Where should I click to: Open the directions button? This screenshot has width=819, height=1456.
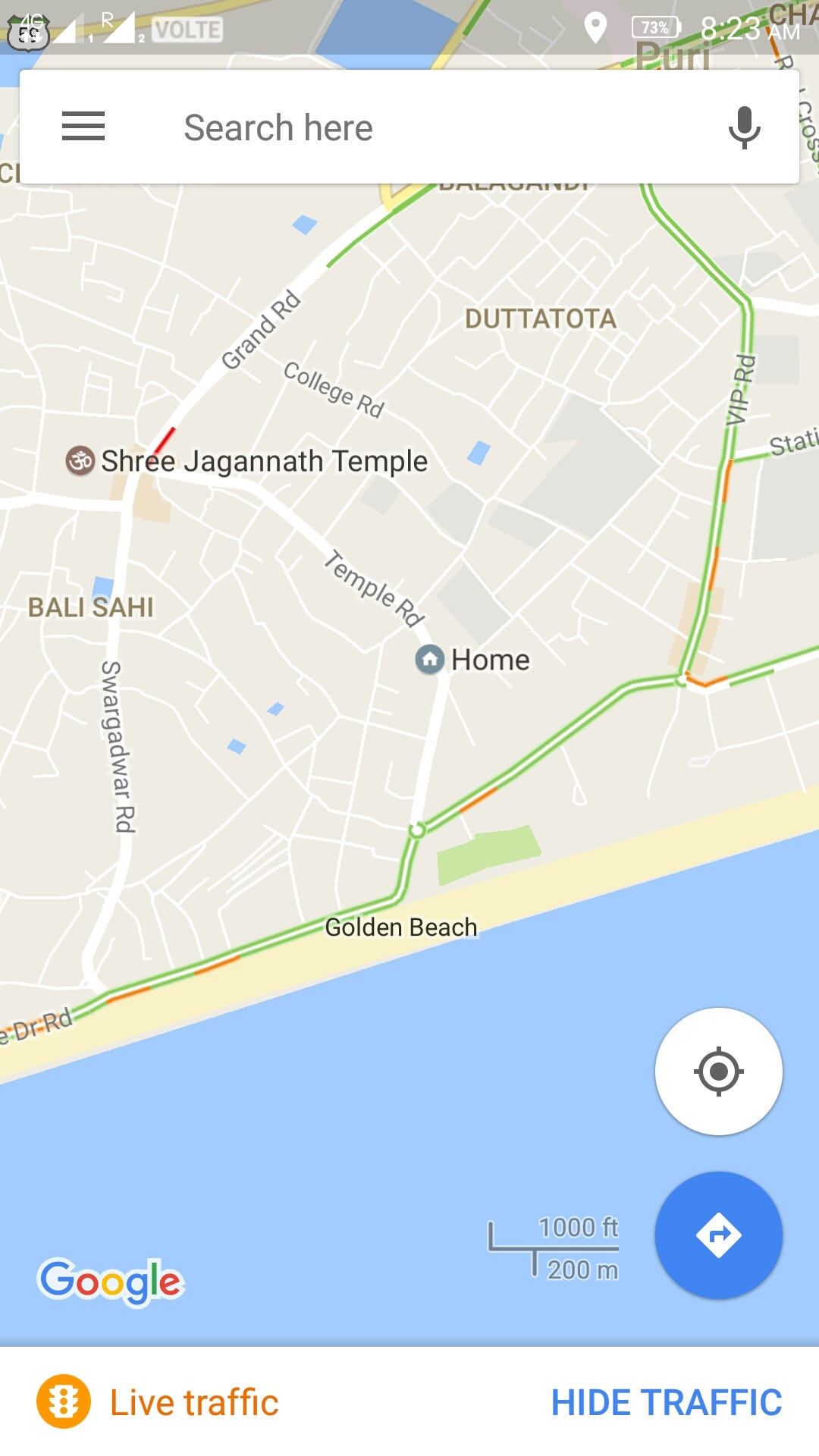click(x=718, y=1235)
